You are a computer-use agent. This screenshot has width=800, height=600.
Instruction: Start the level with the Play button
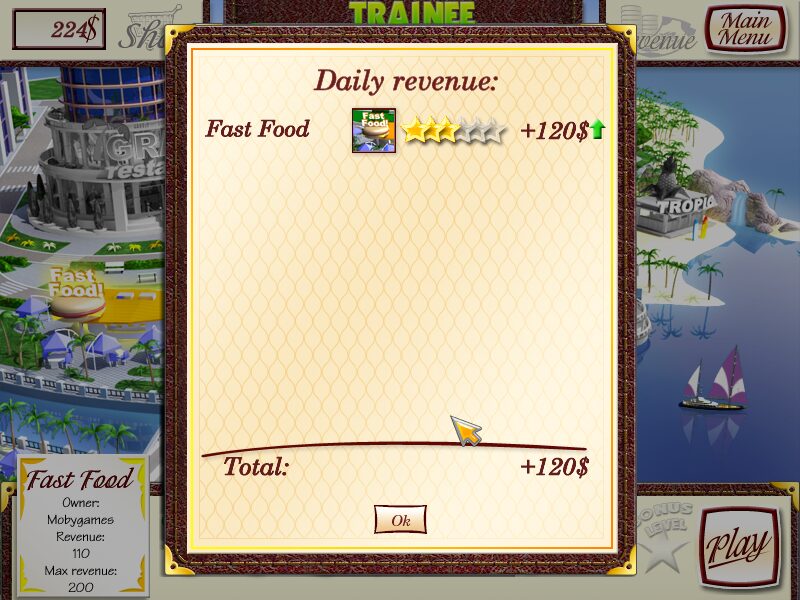[x=739, y=545]
